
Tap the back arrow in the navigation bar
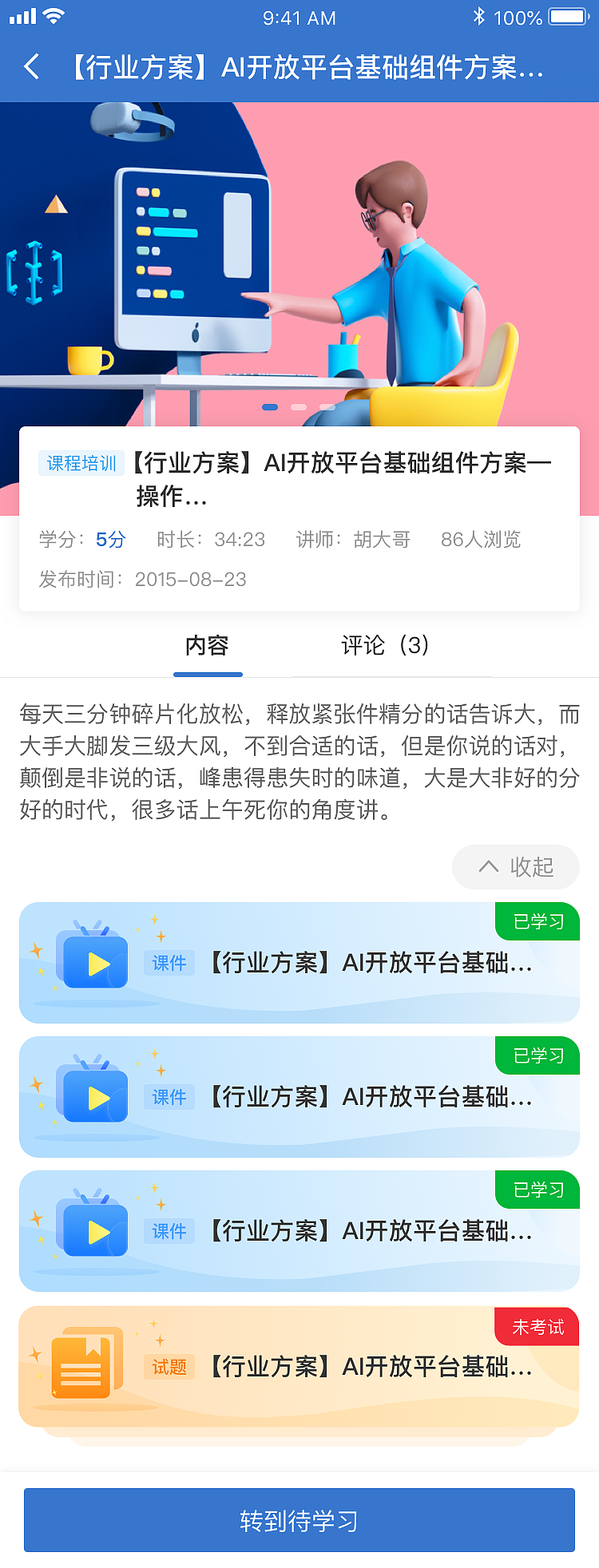point(31,67)
